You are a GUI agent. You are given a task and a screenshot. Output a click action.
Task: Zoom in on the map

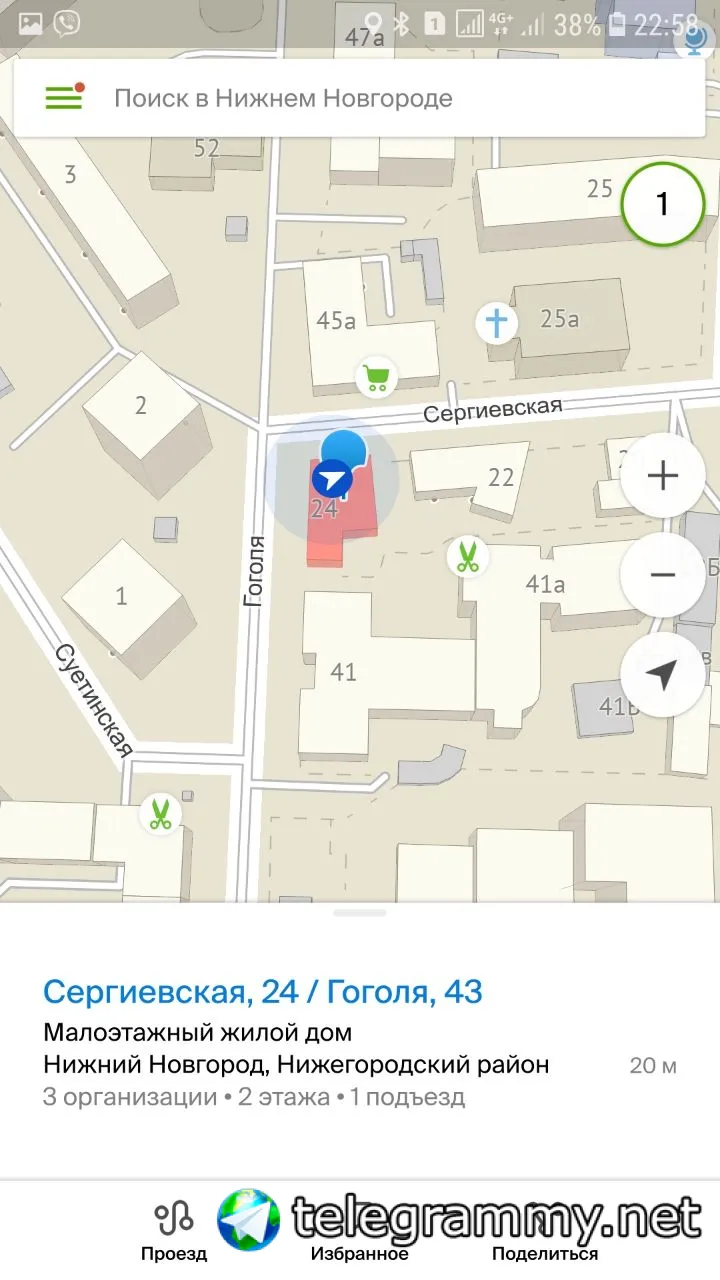point(662,476)
